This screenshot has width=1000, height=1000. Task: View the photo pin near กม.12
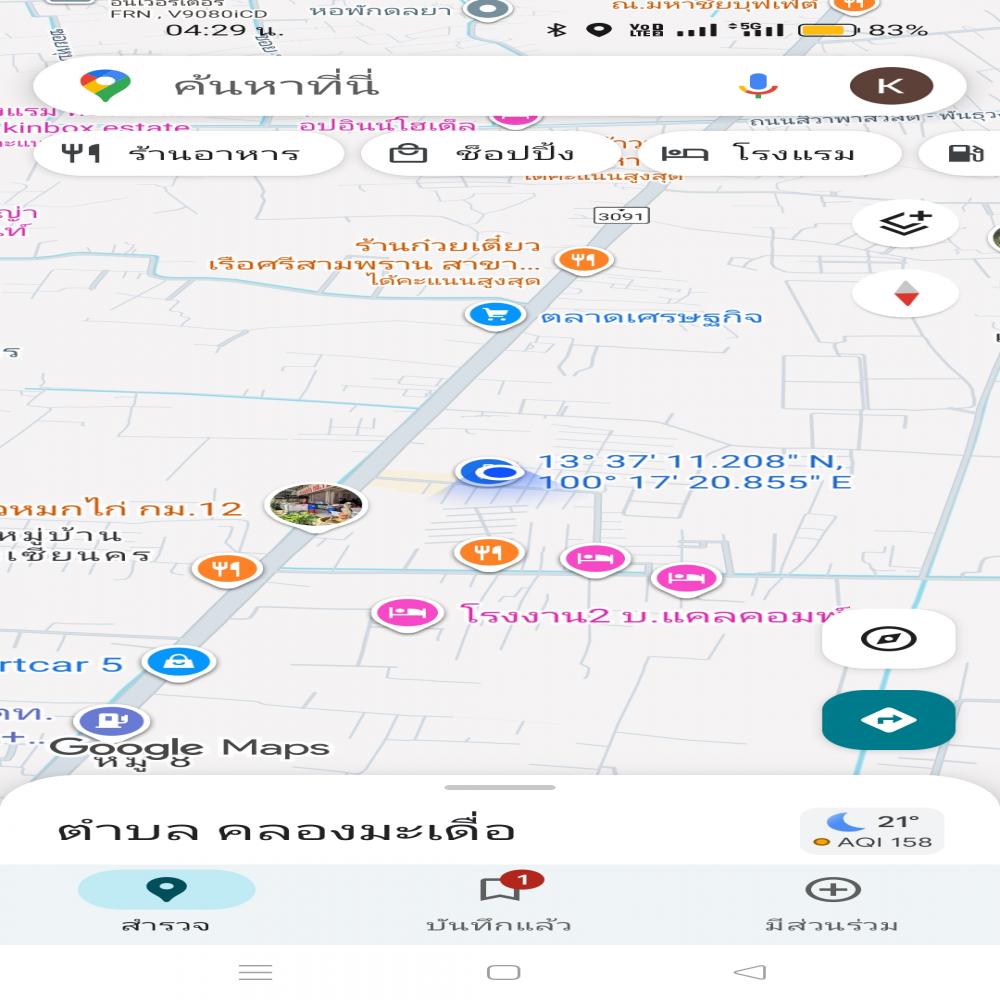tap(316, 505)
